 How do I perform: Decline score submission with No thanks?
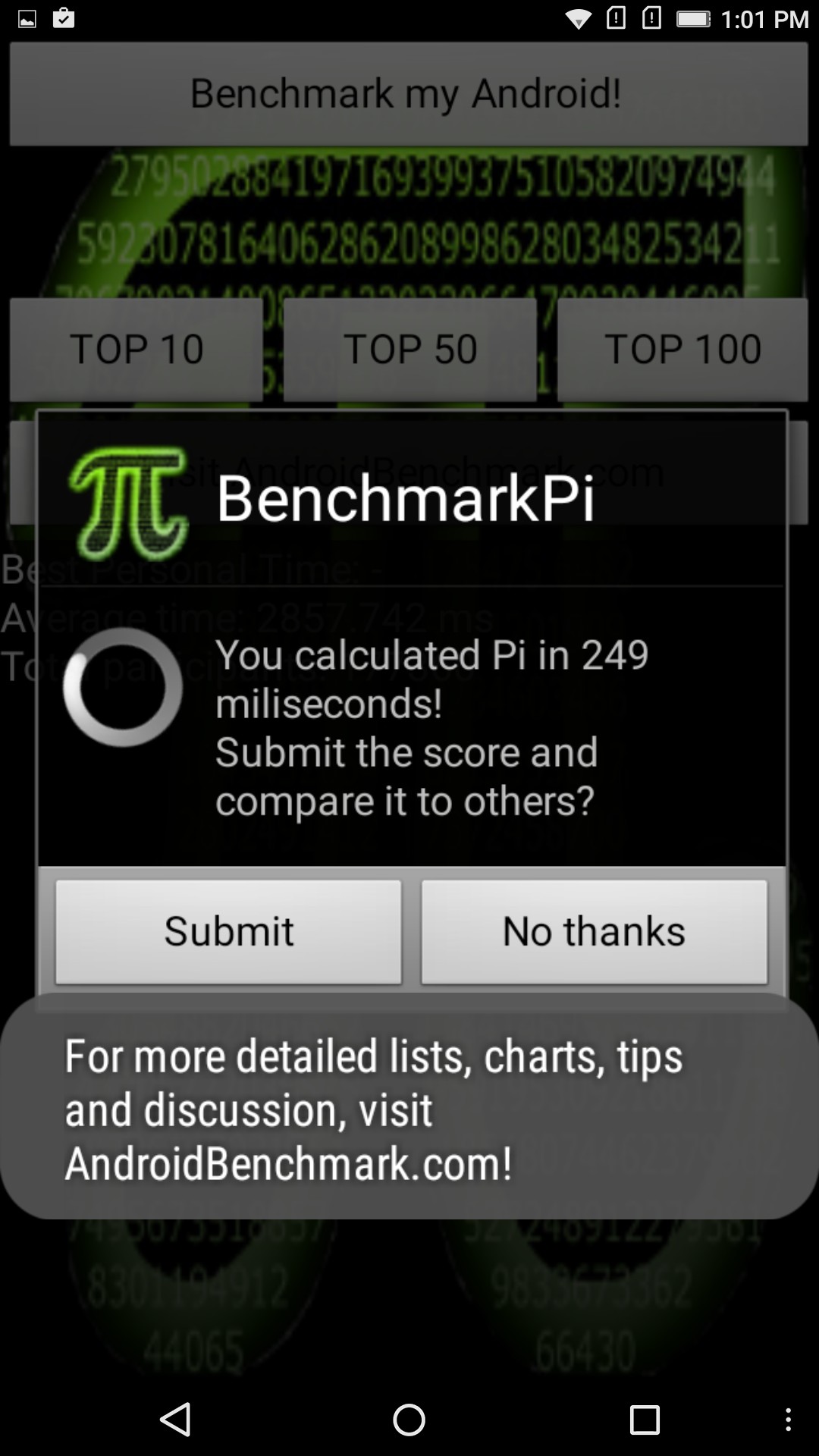coord(594,931)
